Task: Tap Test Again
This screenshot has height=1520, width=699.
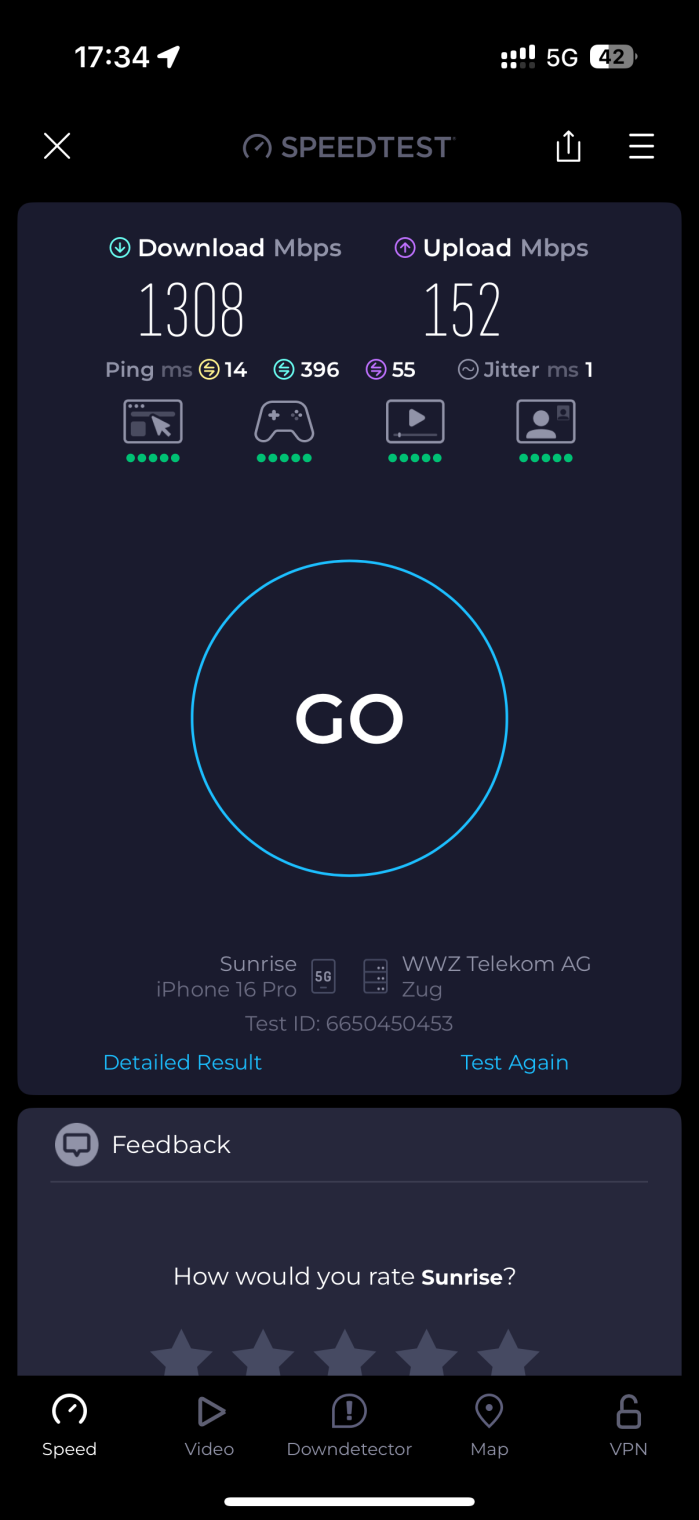Action: (514, 1062)
